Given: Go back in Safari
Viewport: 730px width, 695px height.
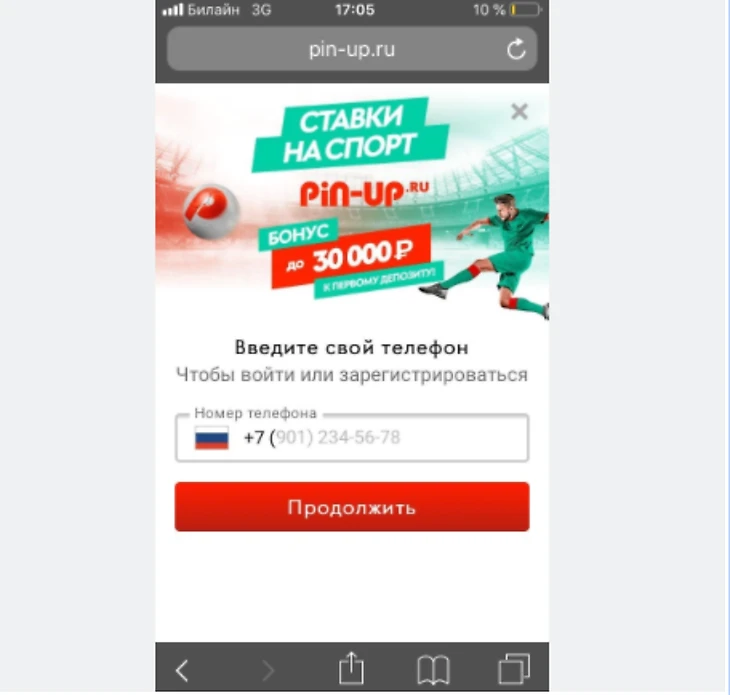Looking at the screenshot, I should point(182,669).
